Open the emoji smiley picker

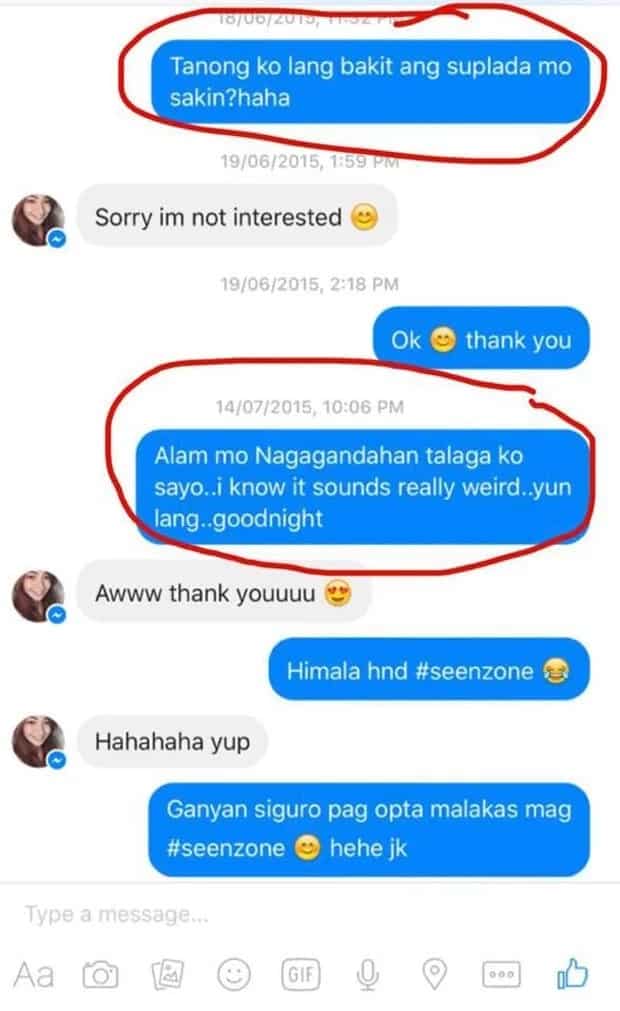[x=234, y=974]
